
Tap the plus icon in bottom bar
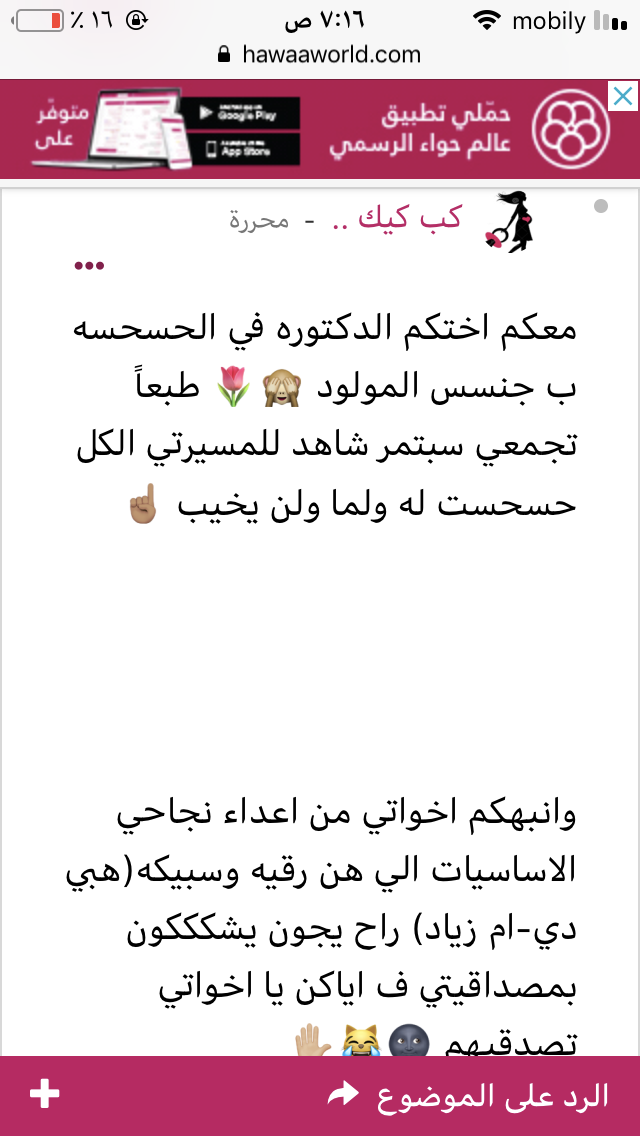(x=45, y=1094)
